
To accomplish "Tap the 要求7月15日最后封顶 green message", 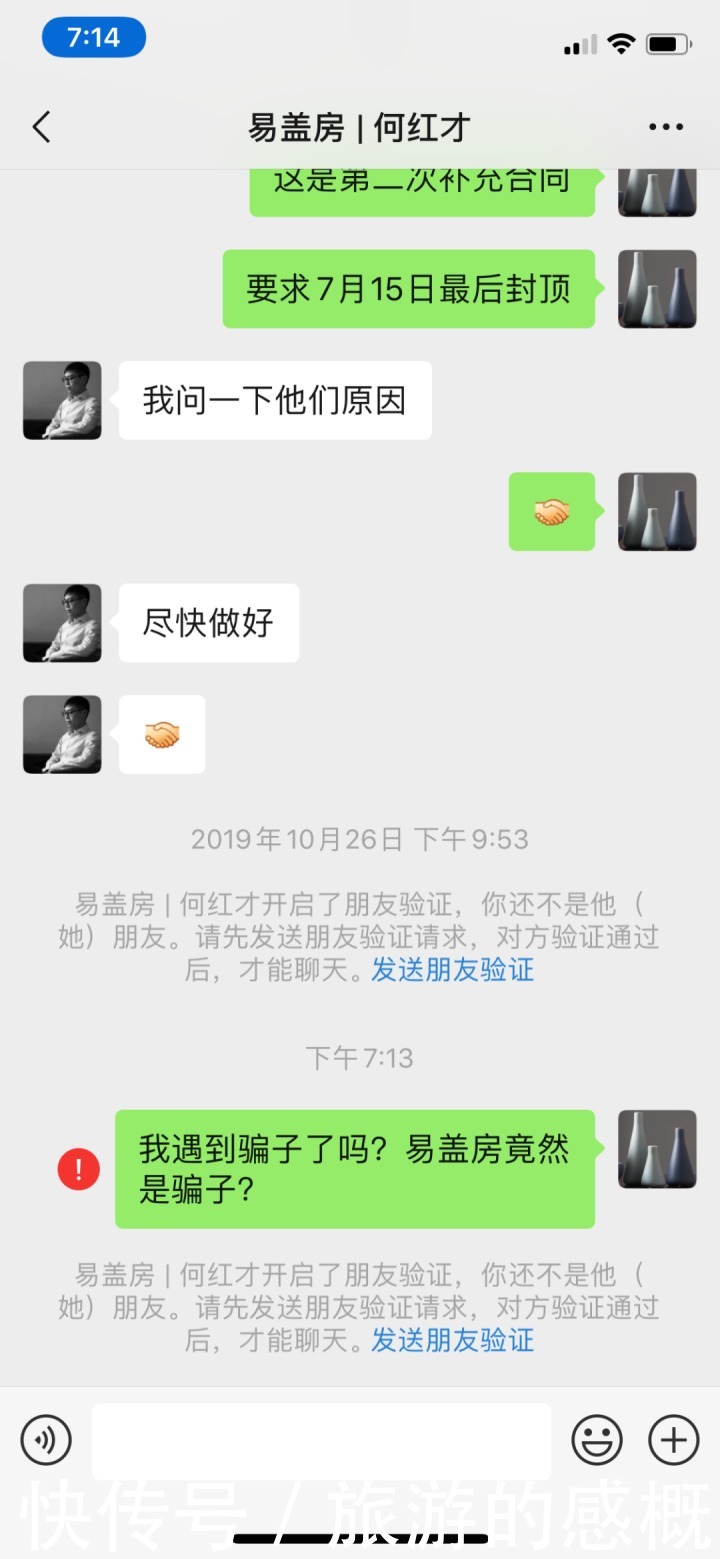I will [408, 289].
